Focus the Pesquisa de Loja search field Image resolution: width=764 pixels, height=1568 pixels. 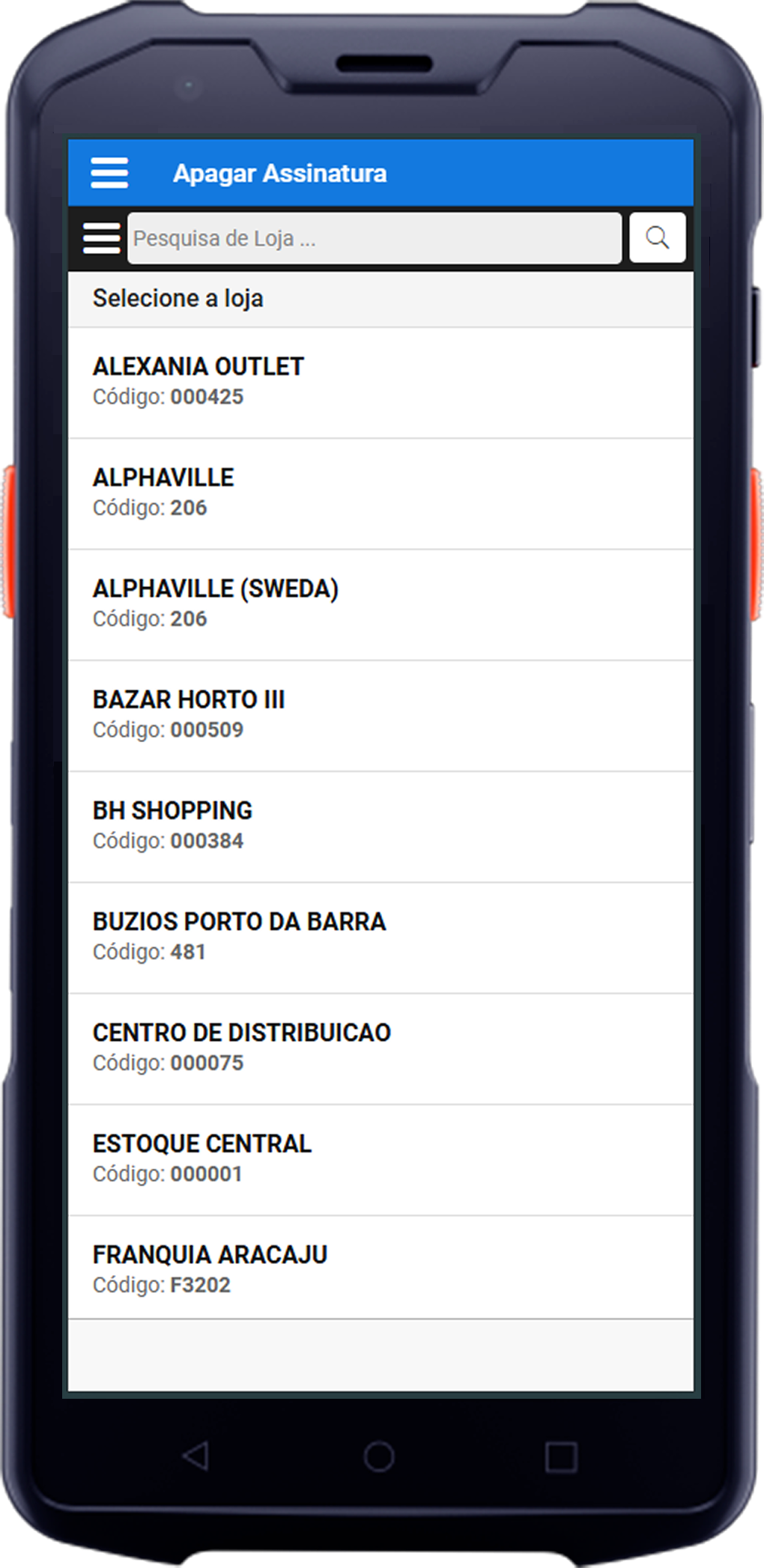(374, 238)
